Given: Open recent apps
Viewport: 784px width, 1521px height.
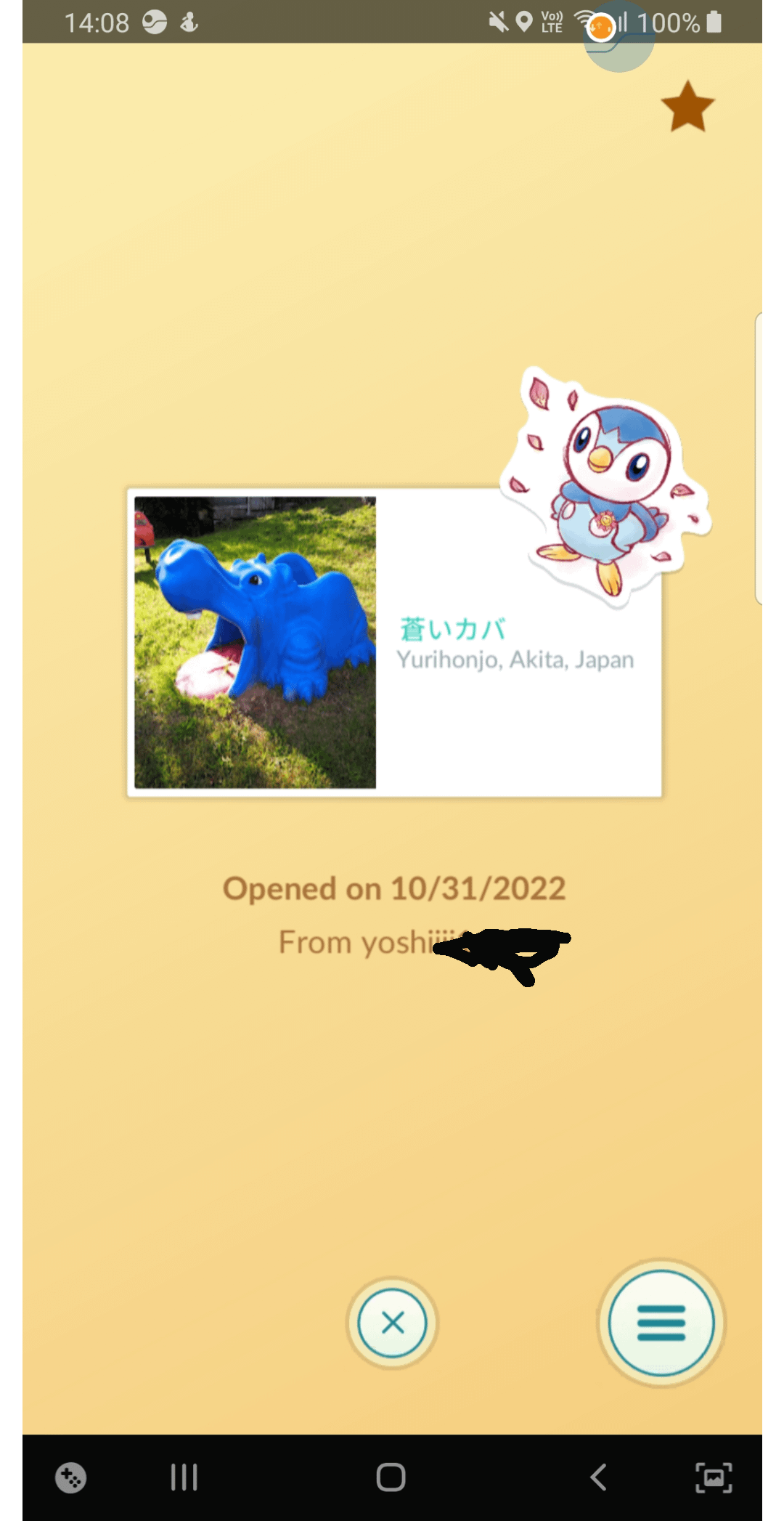Looking at the screenshot, I should 184,1477.
